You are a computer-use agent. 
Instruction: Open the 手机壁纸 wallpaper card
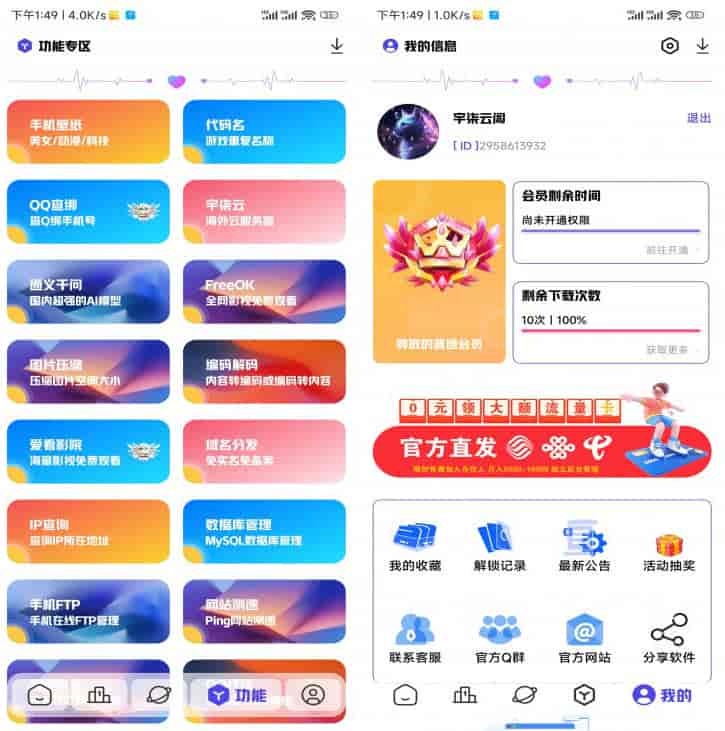[88, 131]
